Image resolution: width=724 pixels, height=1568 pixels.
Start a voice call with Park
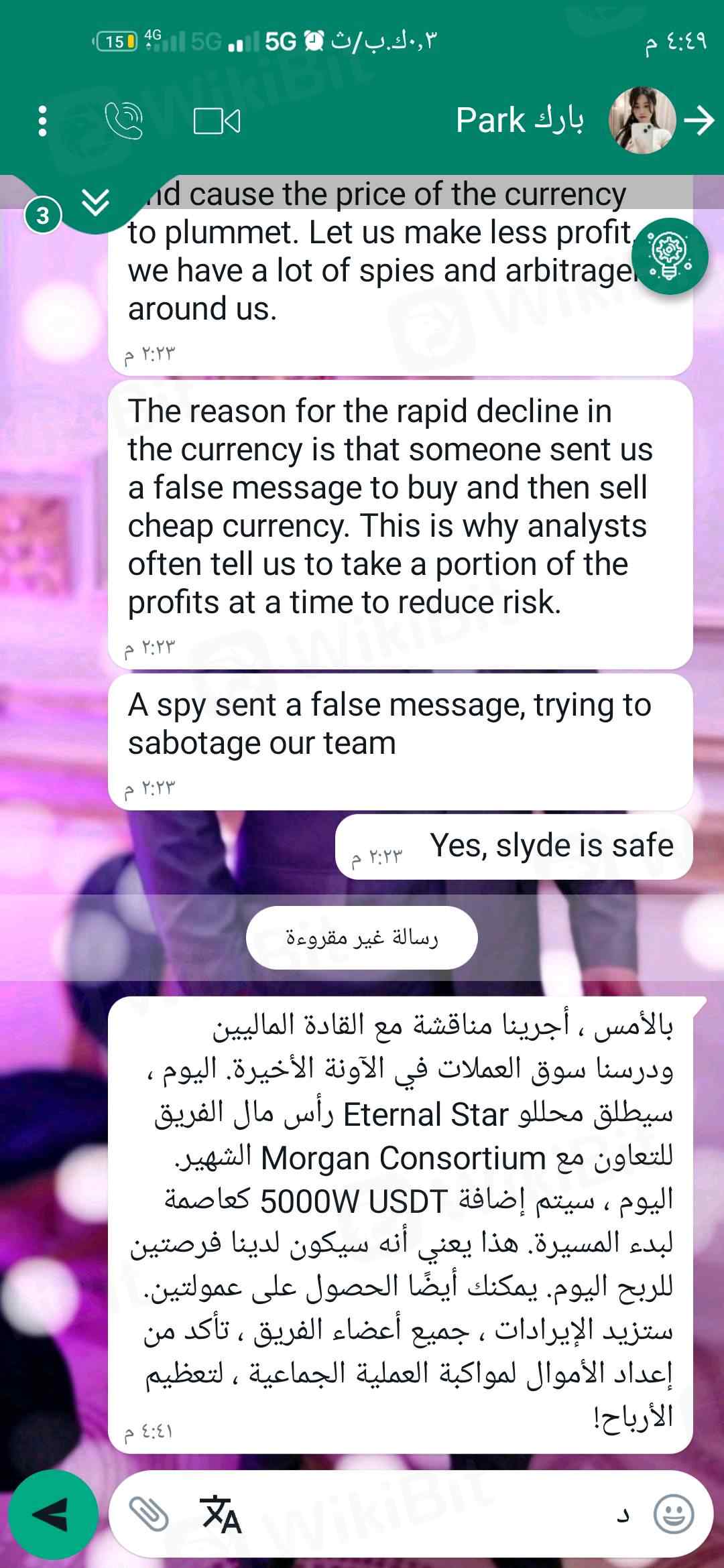[124, 121]
